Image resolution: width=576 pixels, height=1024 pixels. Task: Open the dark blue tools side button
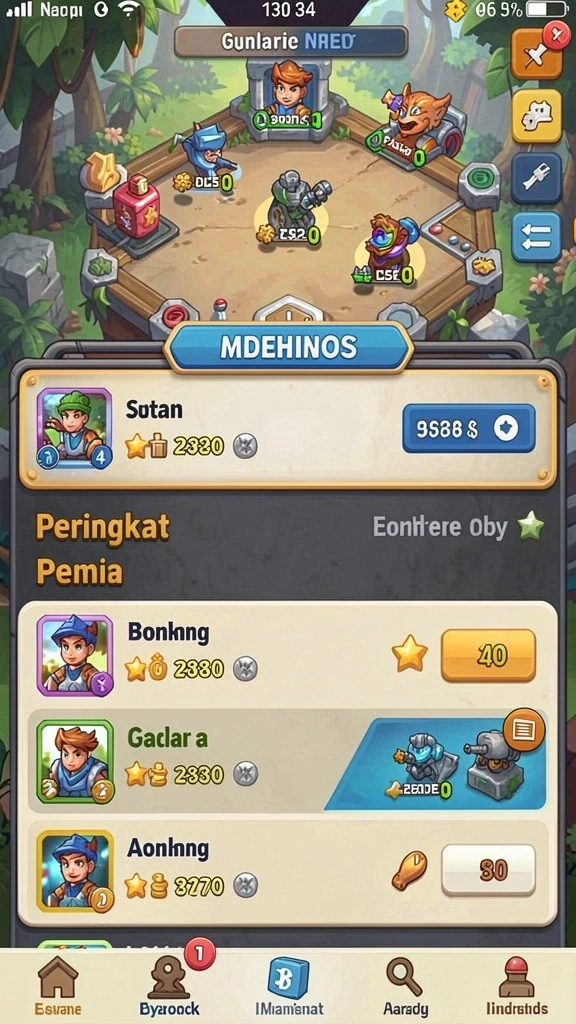pyautogui.click(x=537, y=178)
